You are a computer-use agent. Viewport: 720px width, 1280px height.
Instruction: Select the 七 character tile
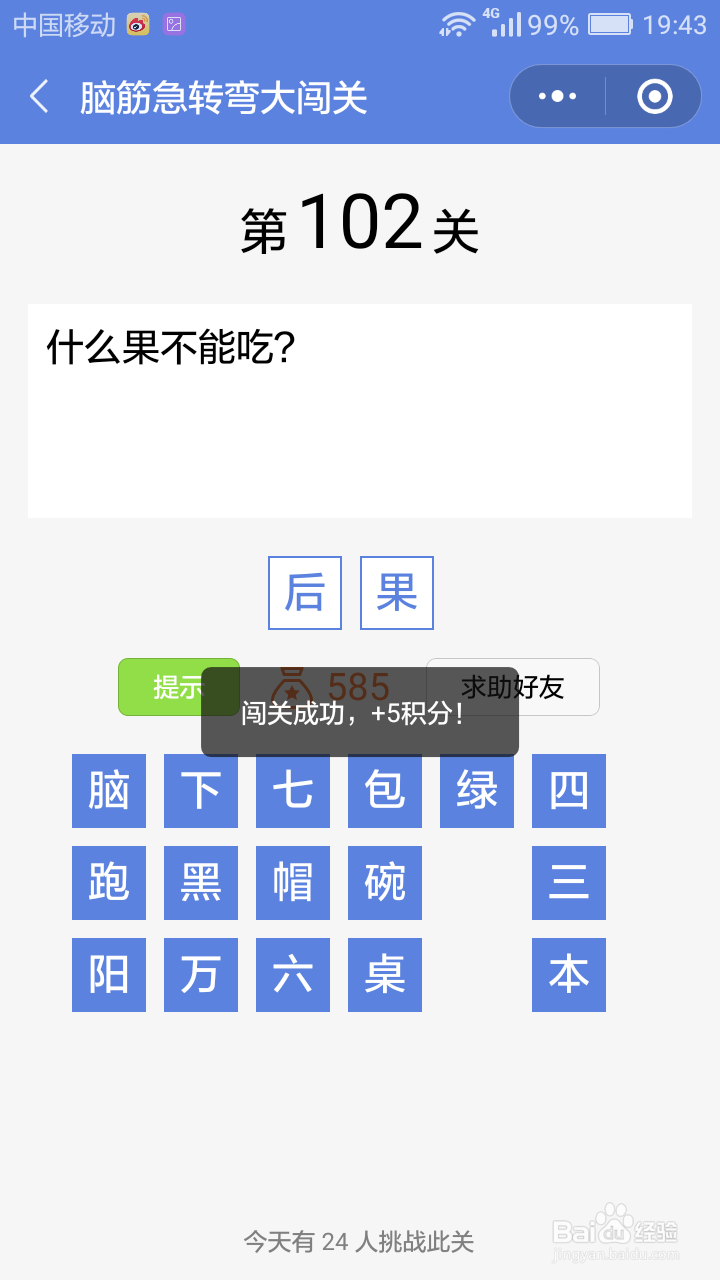[x=292, y=791]
